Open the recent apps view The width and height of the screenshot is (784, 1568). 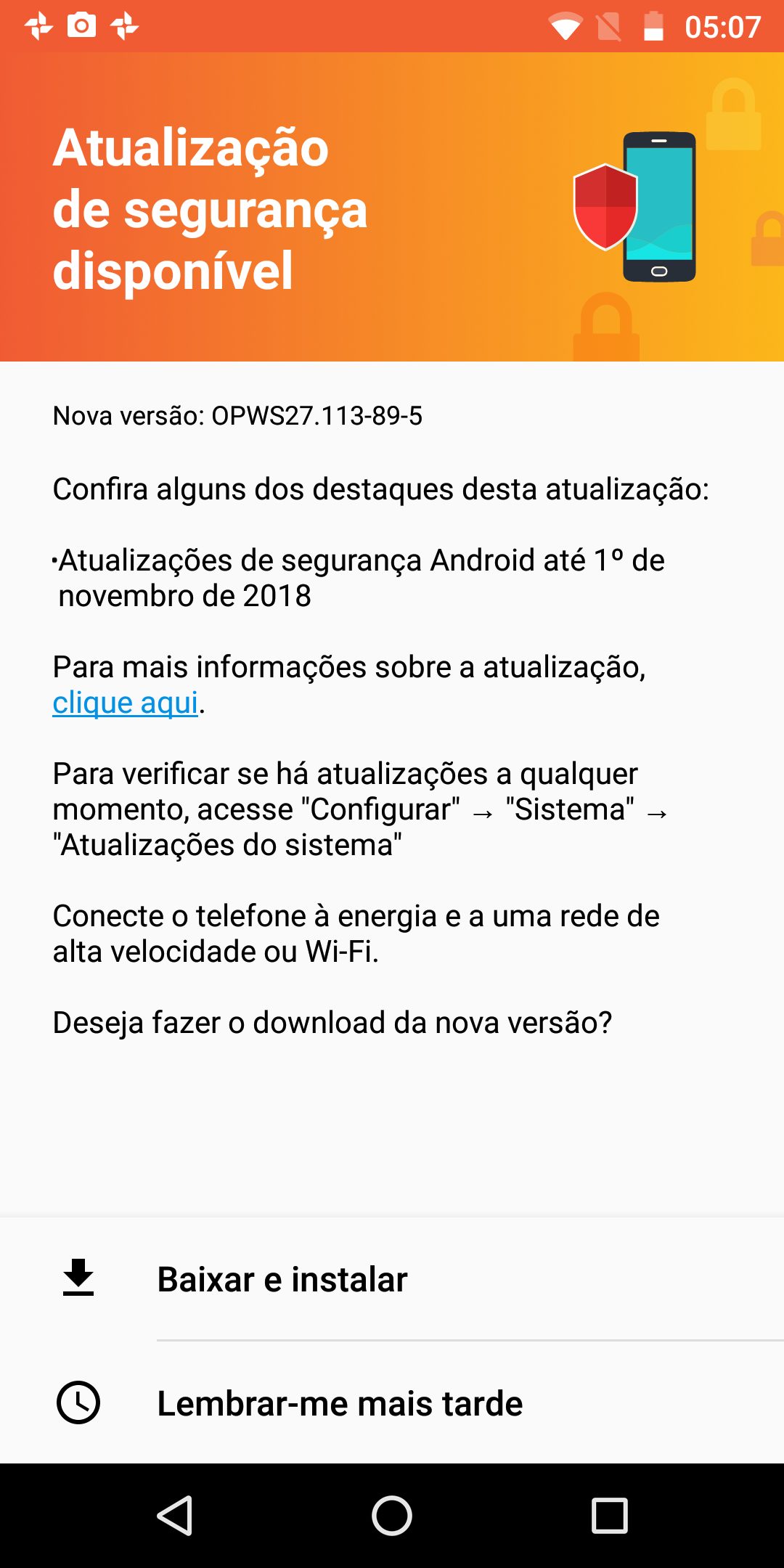[610, 1516]
